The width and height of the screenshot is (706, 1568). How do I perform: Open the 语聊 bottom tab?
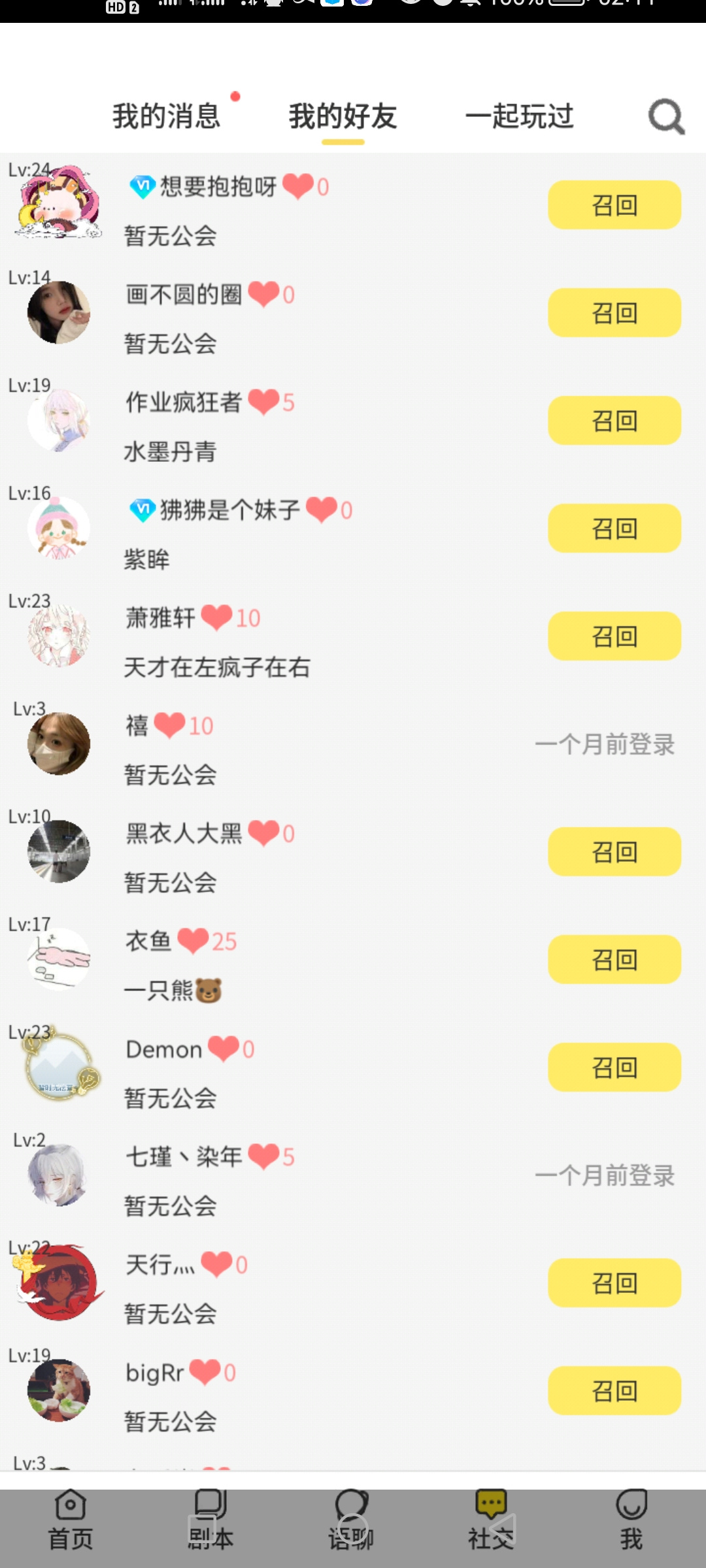click(352, 1521)
